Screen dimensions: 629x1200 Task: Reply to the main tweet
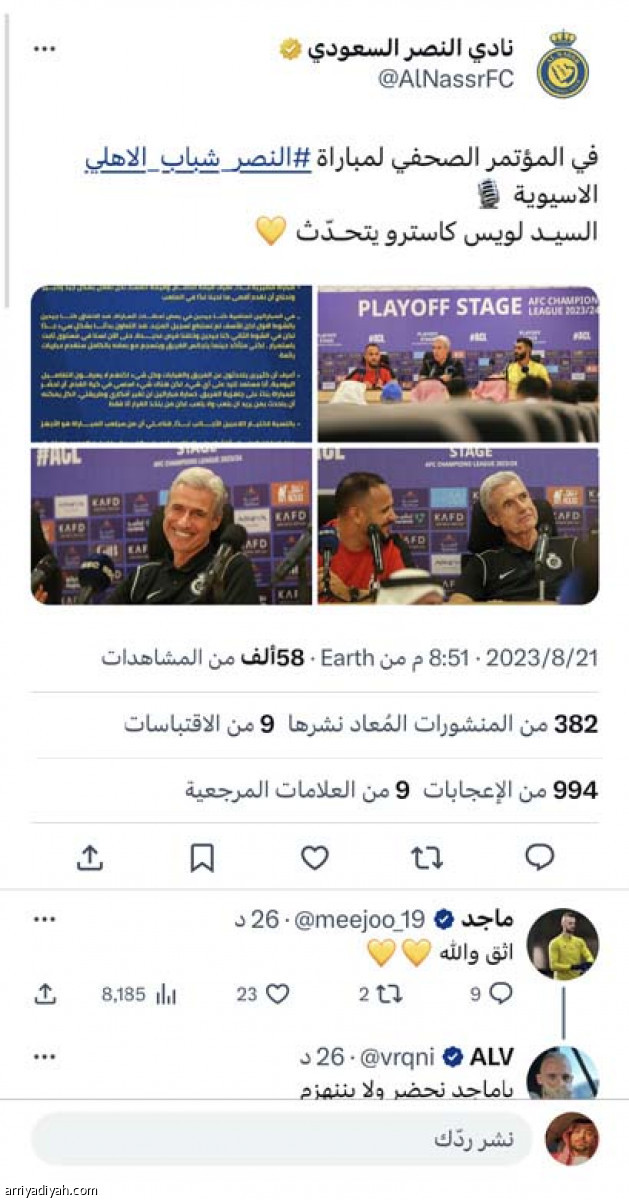point(540,857)
